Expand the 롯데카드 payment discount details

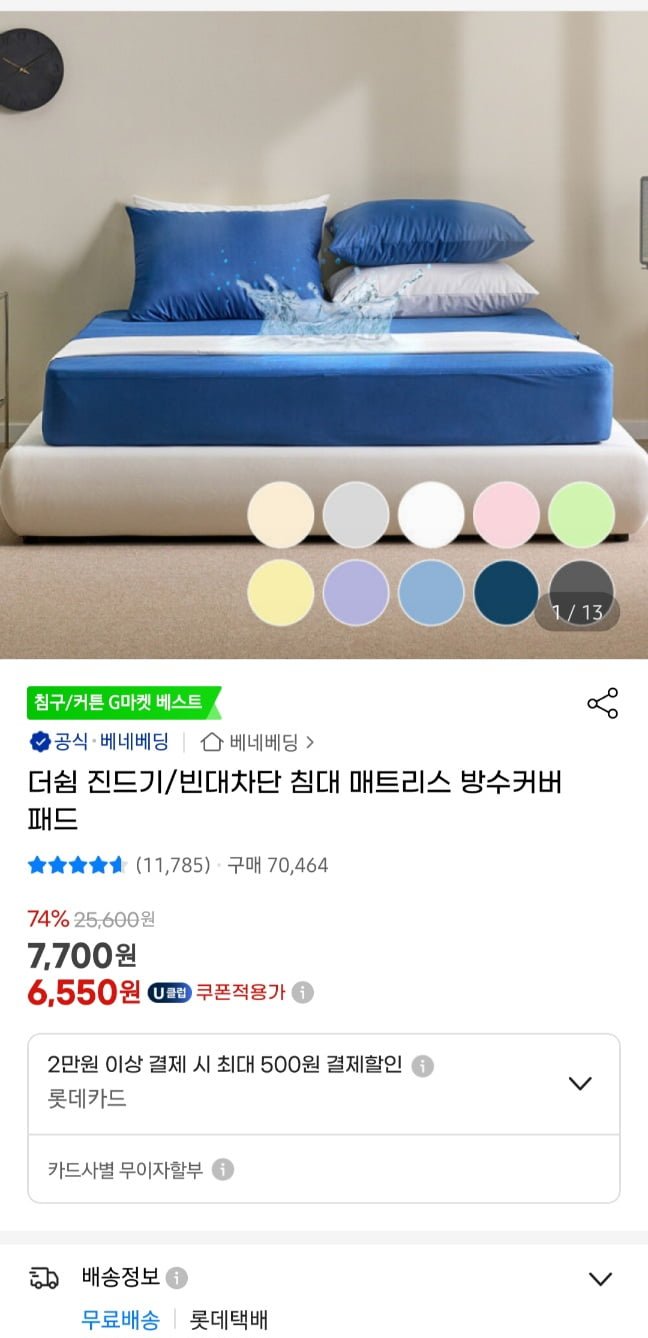point(580,1083)
